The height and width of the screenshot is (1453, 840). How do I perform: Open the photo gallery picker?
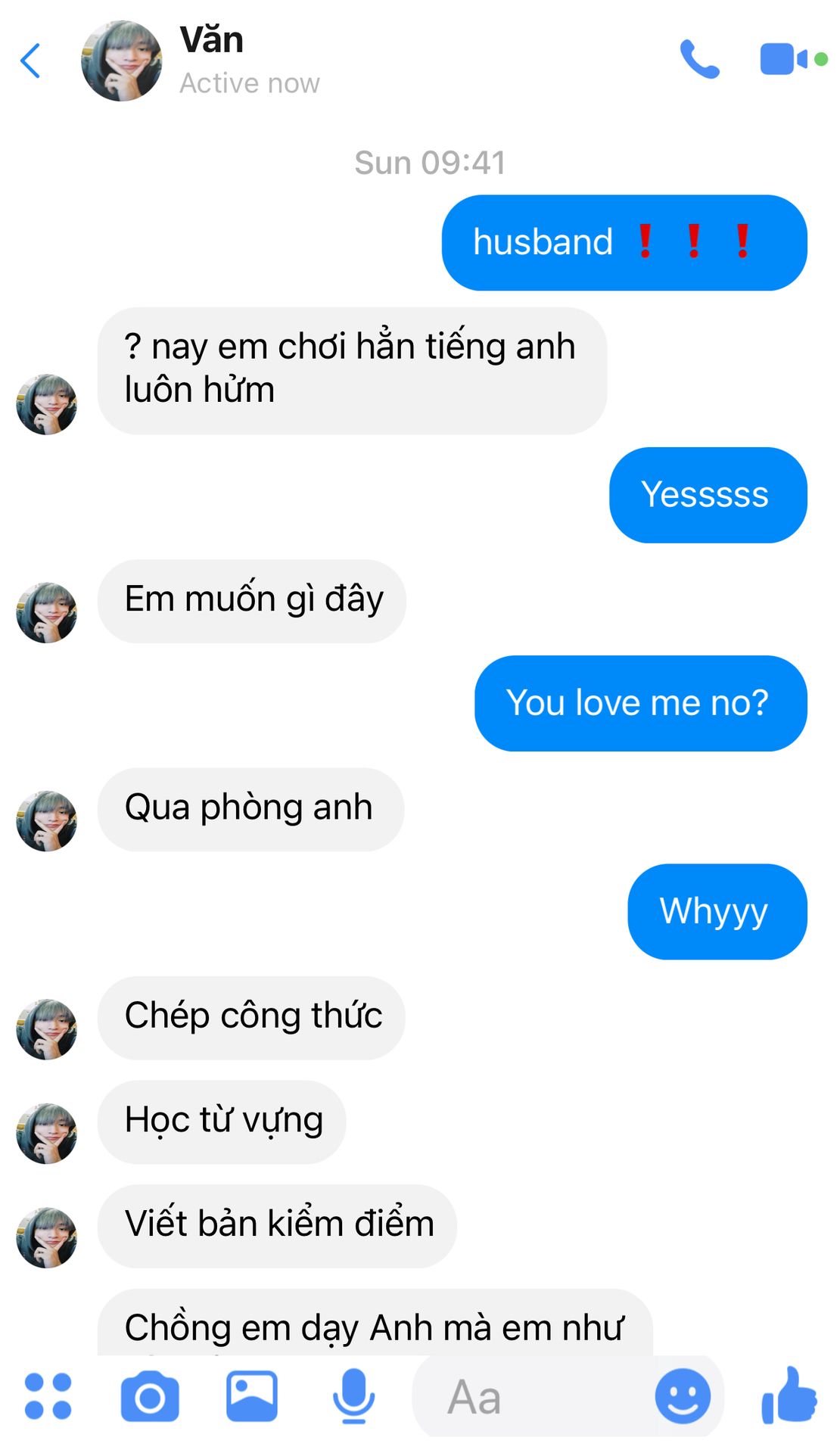[251, 1395]
